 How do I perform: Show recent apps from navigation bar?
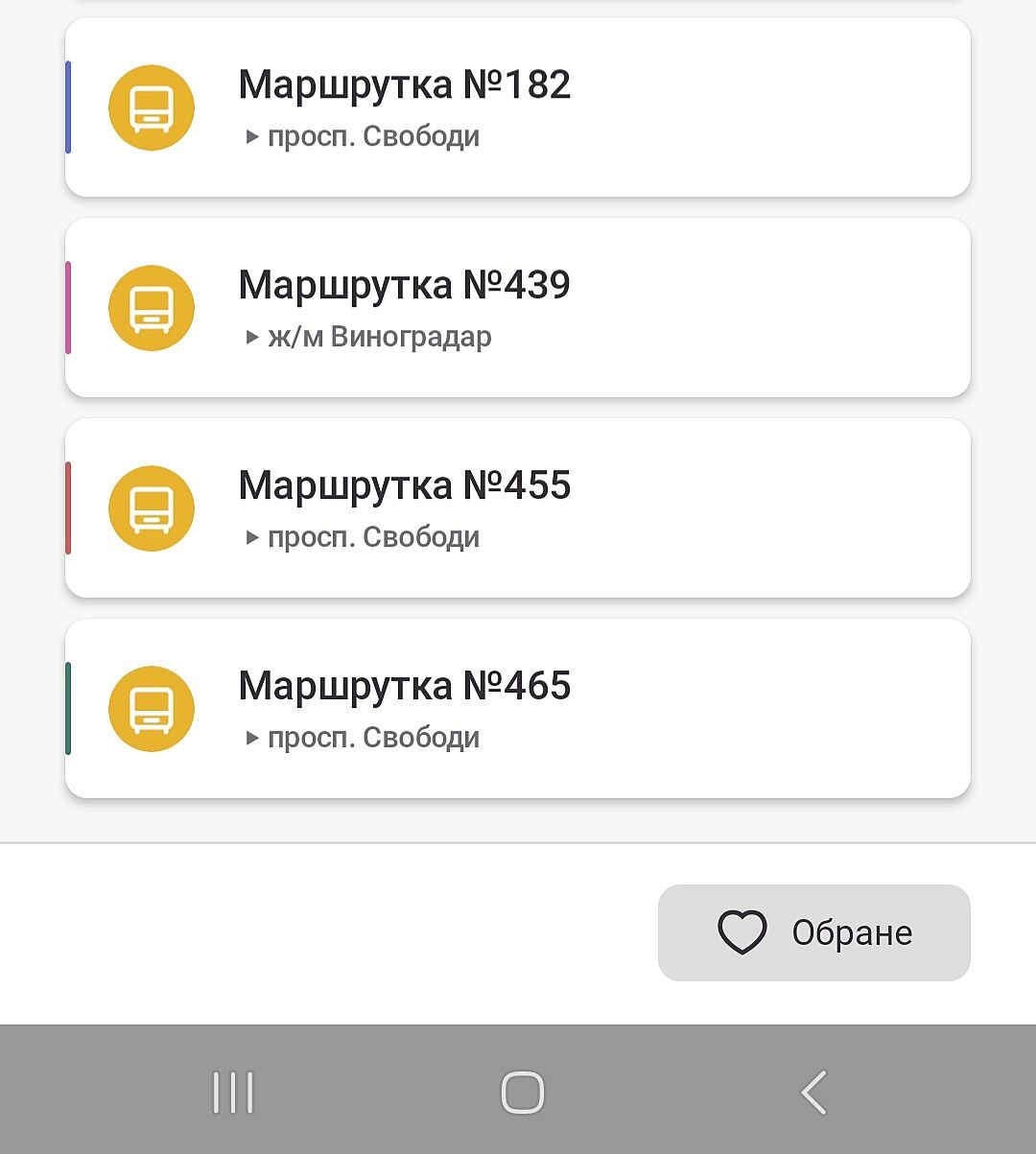[233, 1092]
